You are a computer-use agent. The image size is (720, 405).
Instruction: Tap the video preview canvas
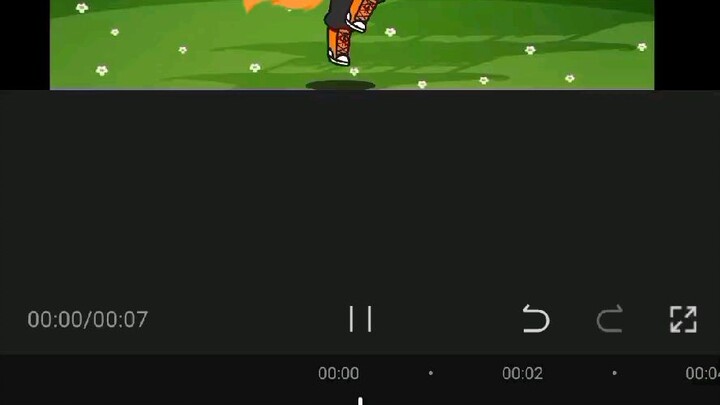click(352, 45)
